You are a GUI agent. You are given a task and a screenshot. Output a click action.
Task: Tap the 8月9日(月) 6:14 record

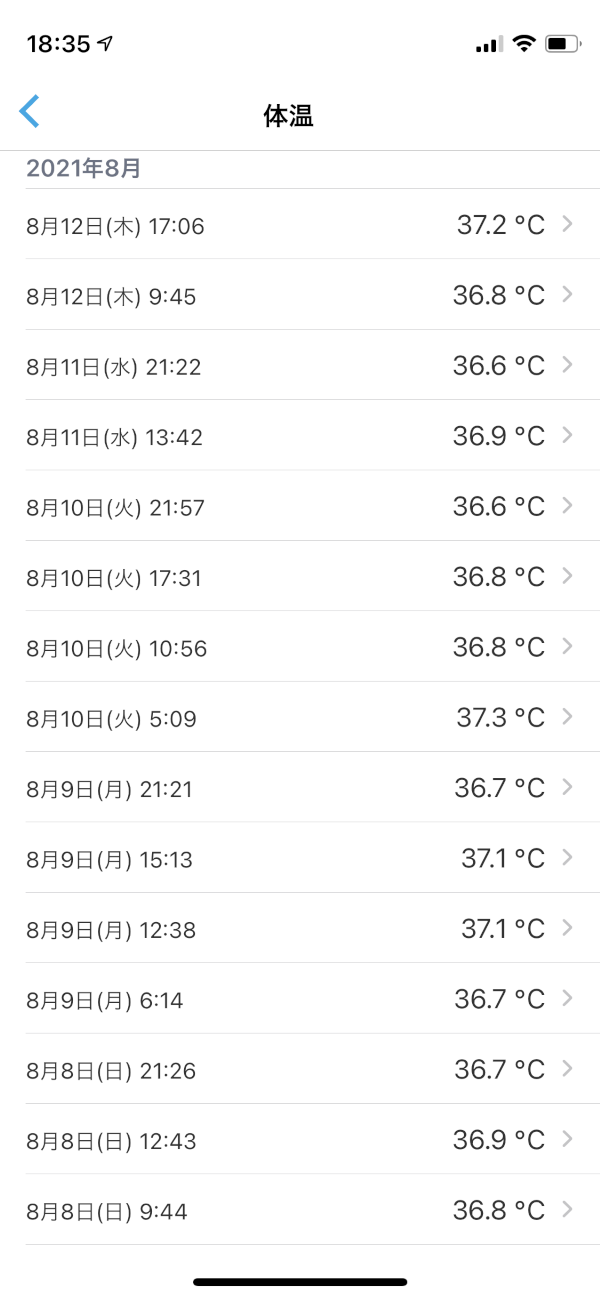tap(300, 999)
